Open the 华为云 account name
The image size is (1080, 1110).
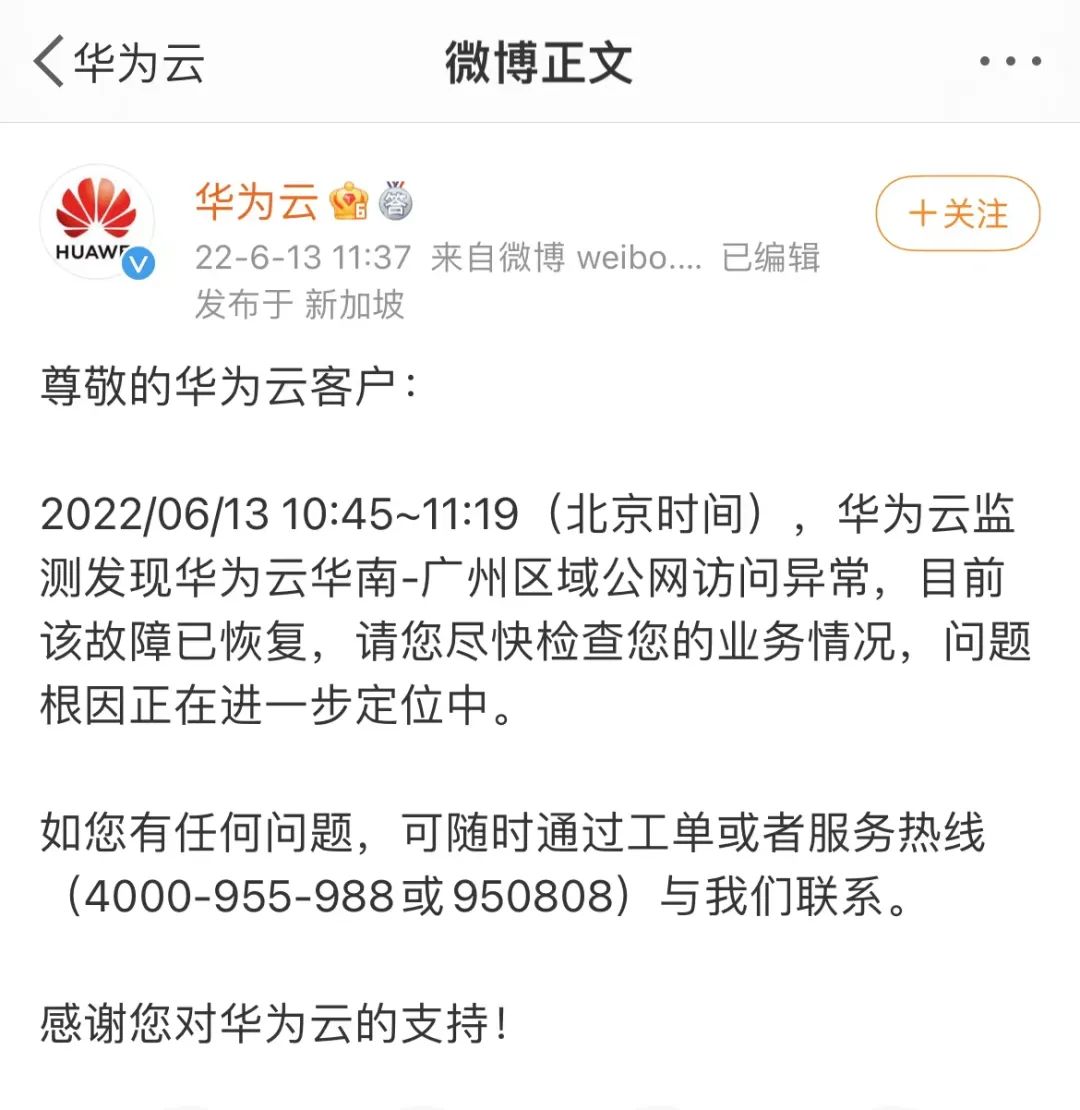point(256,203)
